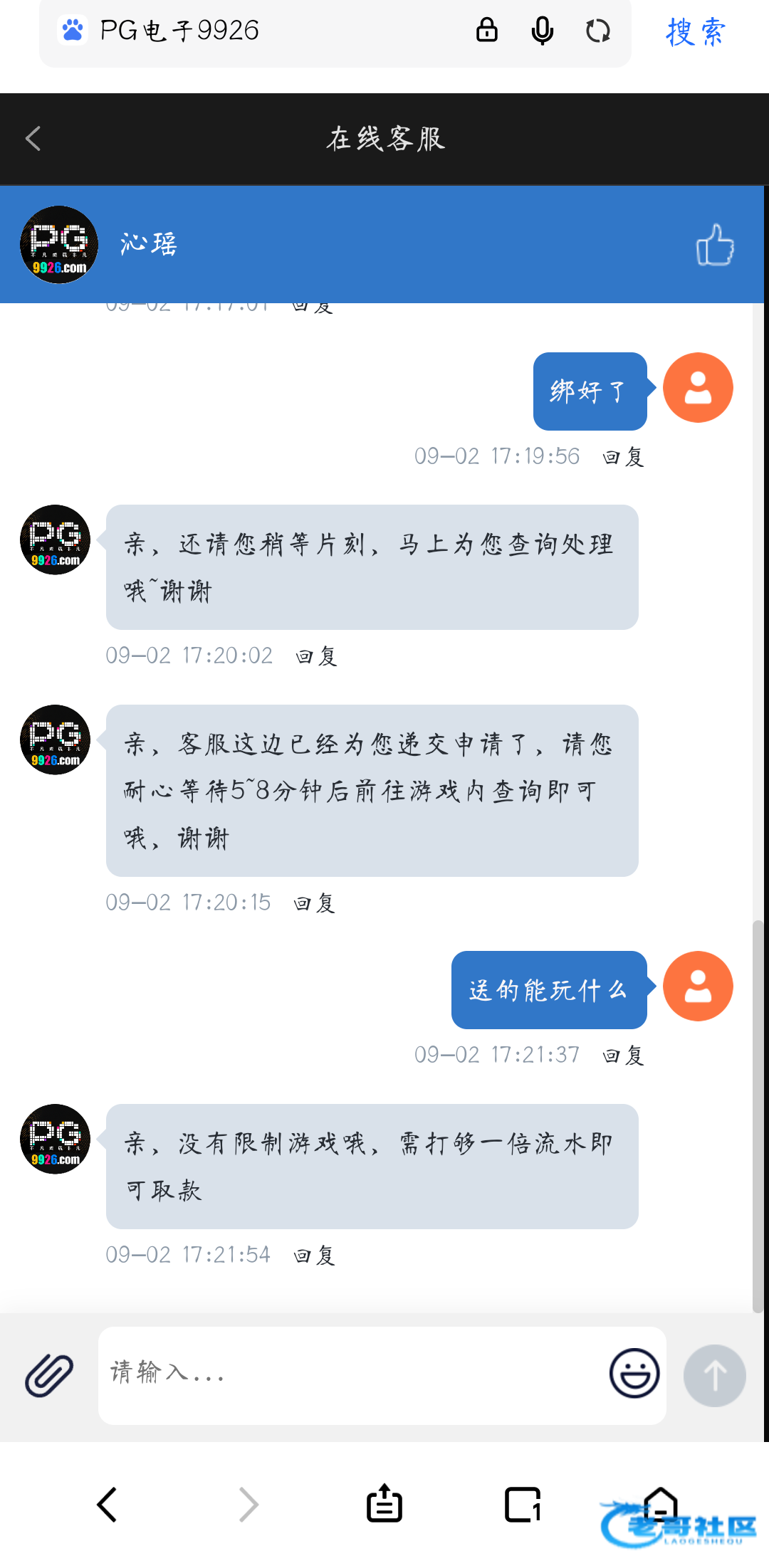Reply to the 17:21:54 message
The width and height of the screenshot is (769, 1568).
[x=315, y=1256]
